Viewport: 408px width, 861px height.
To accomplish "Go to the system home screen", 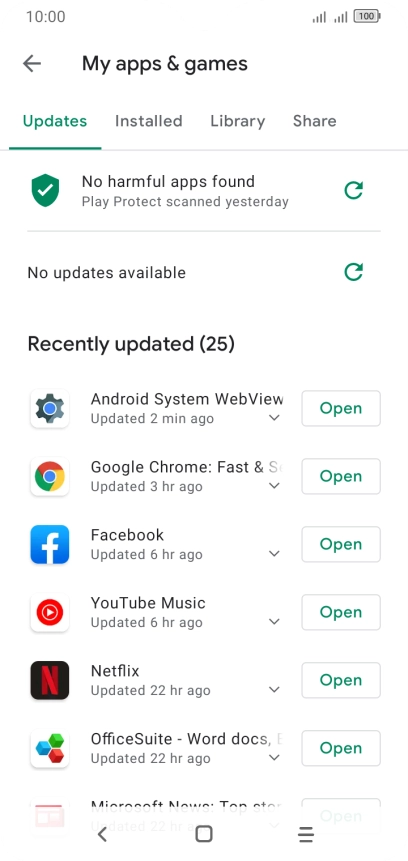I will tap(204, 834).
